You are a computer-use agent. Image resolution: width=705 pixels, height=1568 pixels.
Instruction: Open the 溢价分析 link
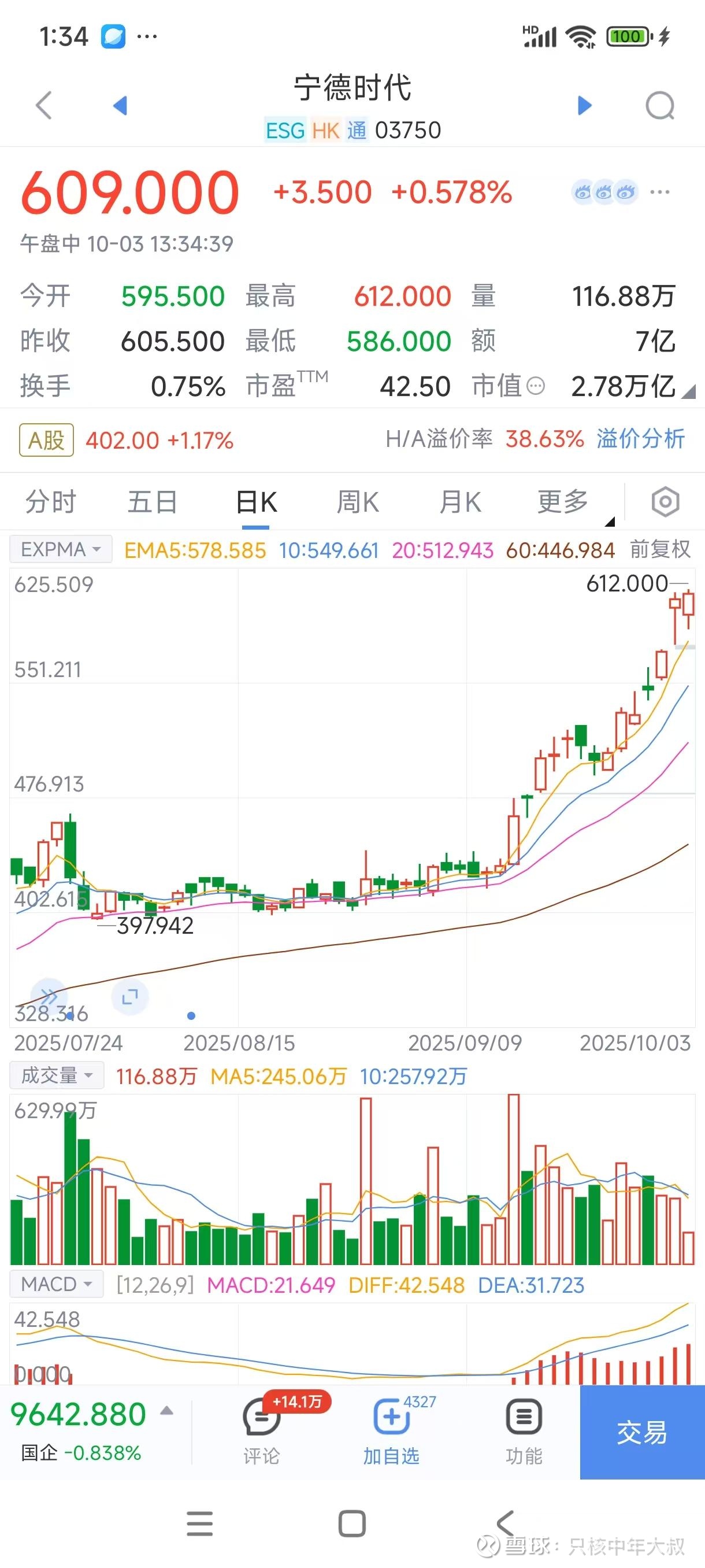pyautogui.click(x=640, y=439)
